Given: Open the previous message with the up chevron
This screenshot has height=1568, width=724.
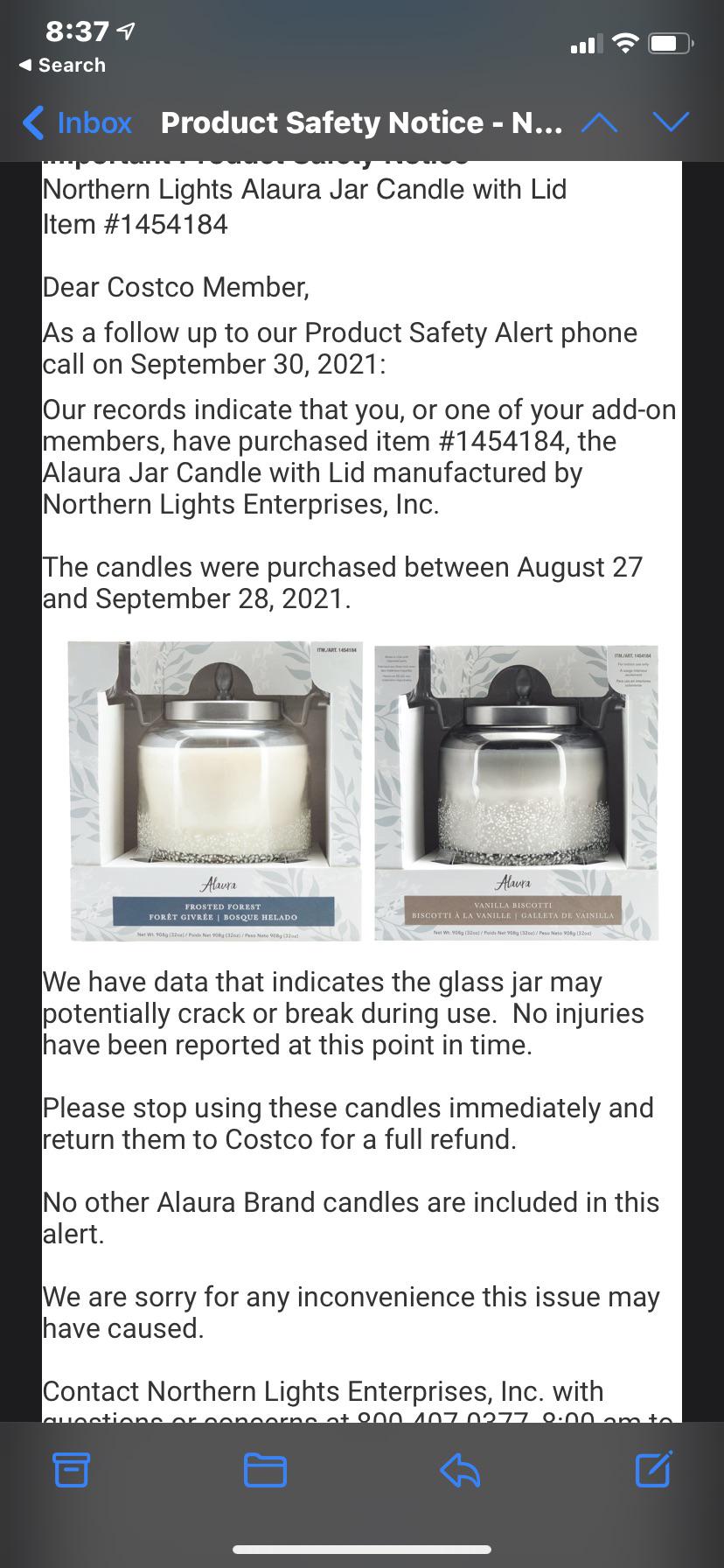Looking at the screenshot, I should (601, 122).
